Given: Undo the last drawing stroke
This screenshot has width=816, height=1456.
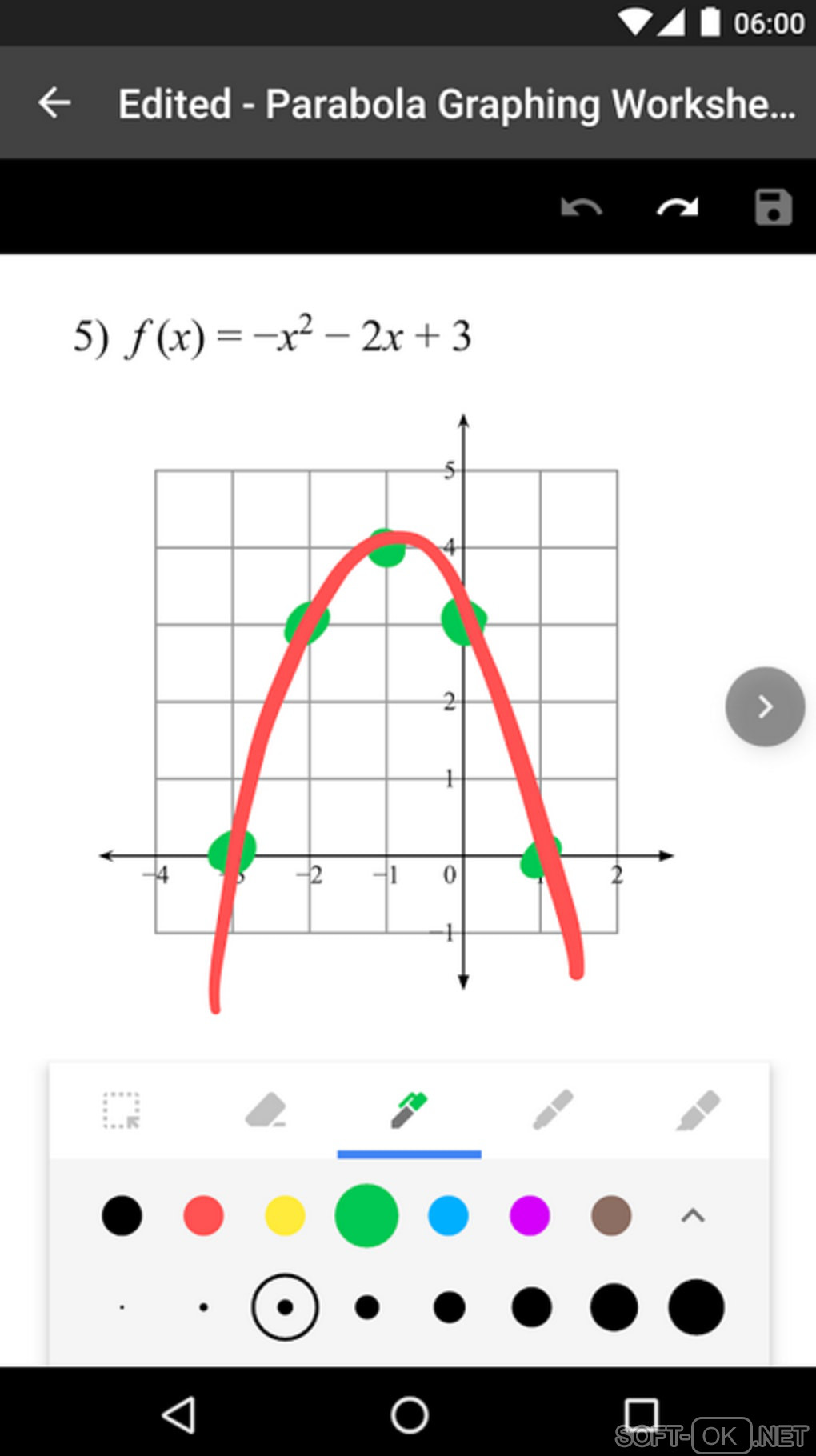Looking at the screenshot, I should click(582, 208).
